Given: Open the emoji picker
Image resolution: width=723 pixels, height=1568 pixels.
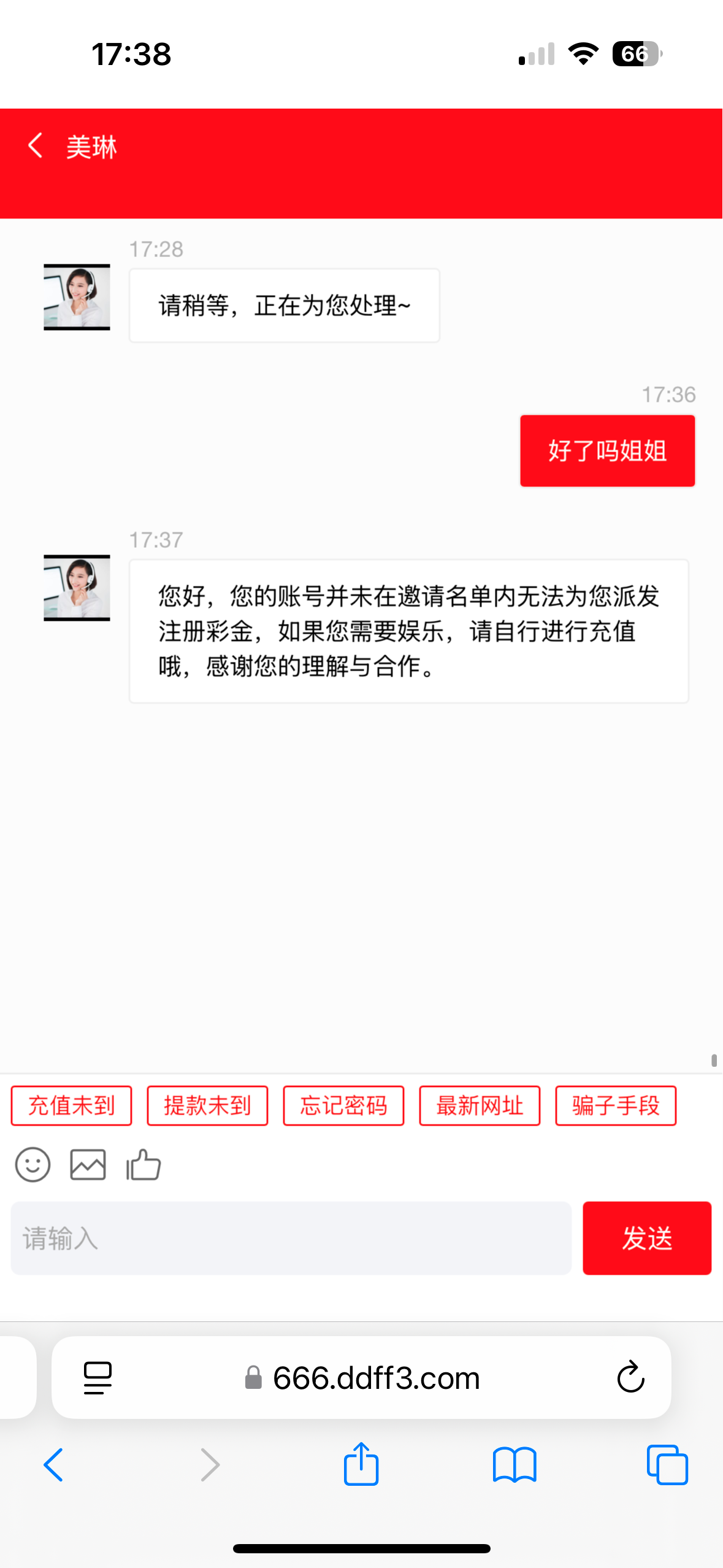Looking at the screenshot, I should point(33,1164).
